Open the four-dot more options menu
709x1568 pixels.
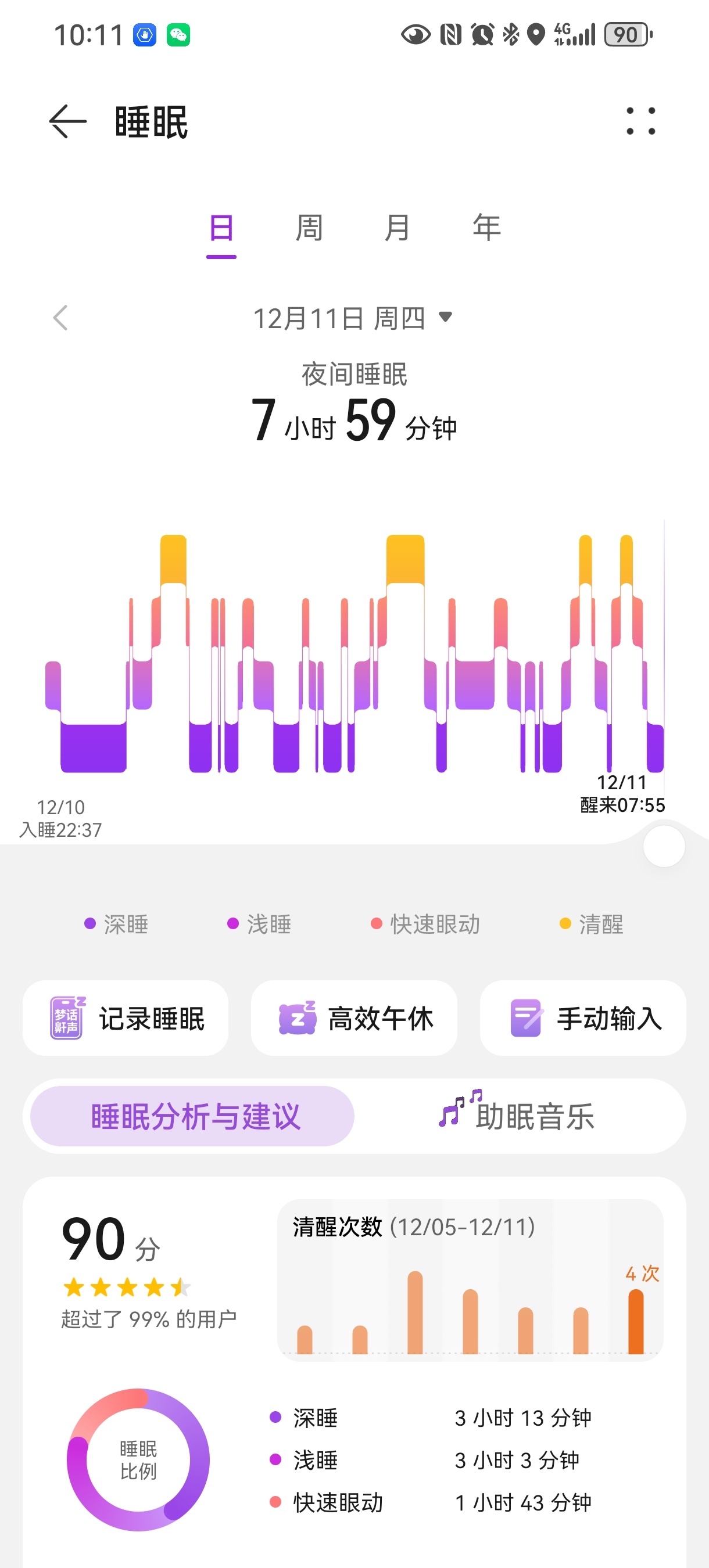[x=641, y=121]
